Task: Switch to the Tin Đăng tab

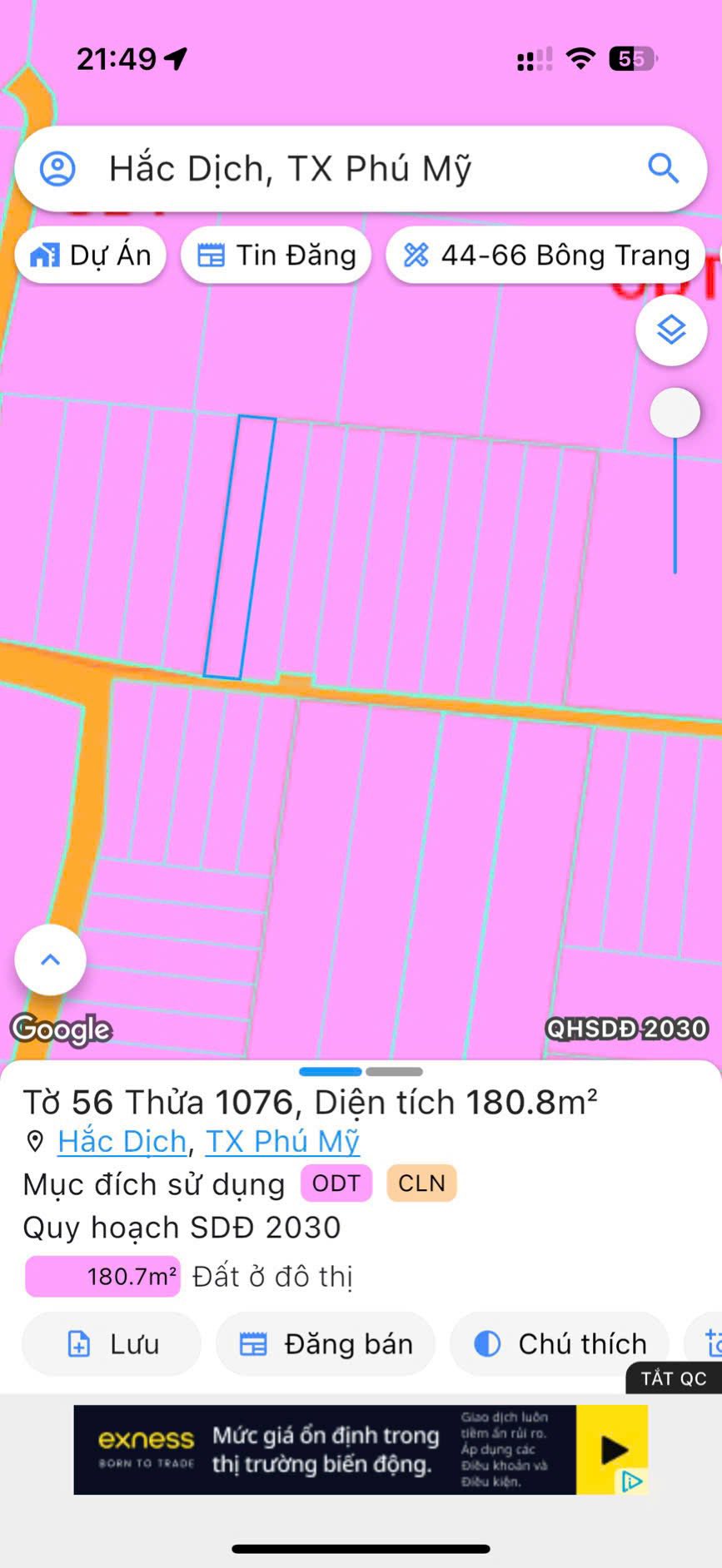Action: point(276,255)
